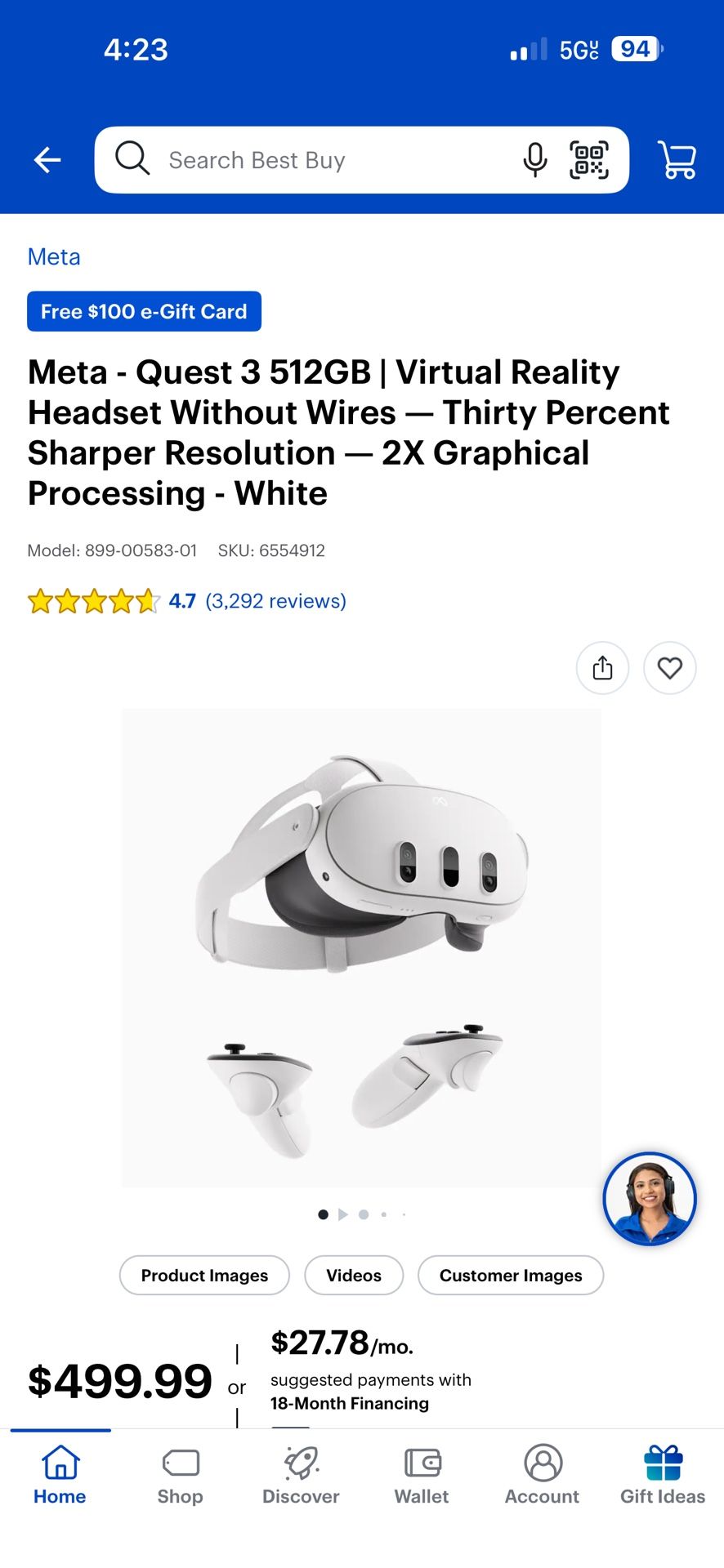Open the 3,292 reviews link

(x=275, y=601)
